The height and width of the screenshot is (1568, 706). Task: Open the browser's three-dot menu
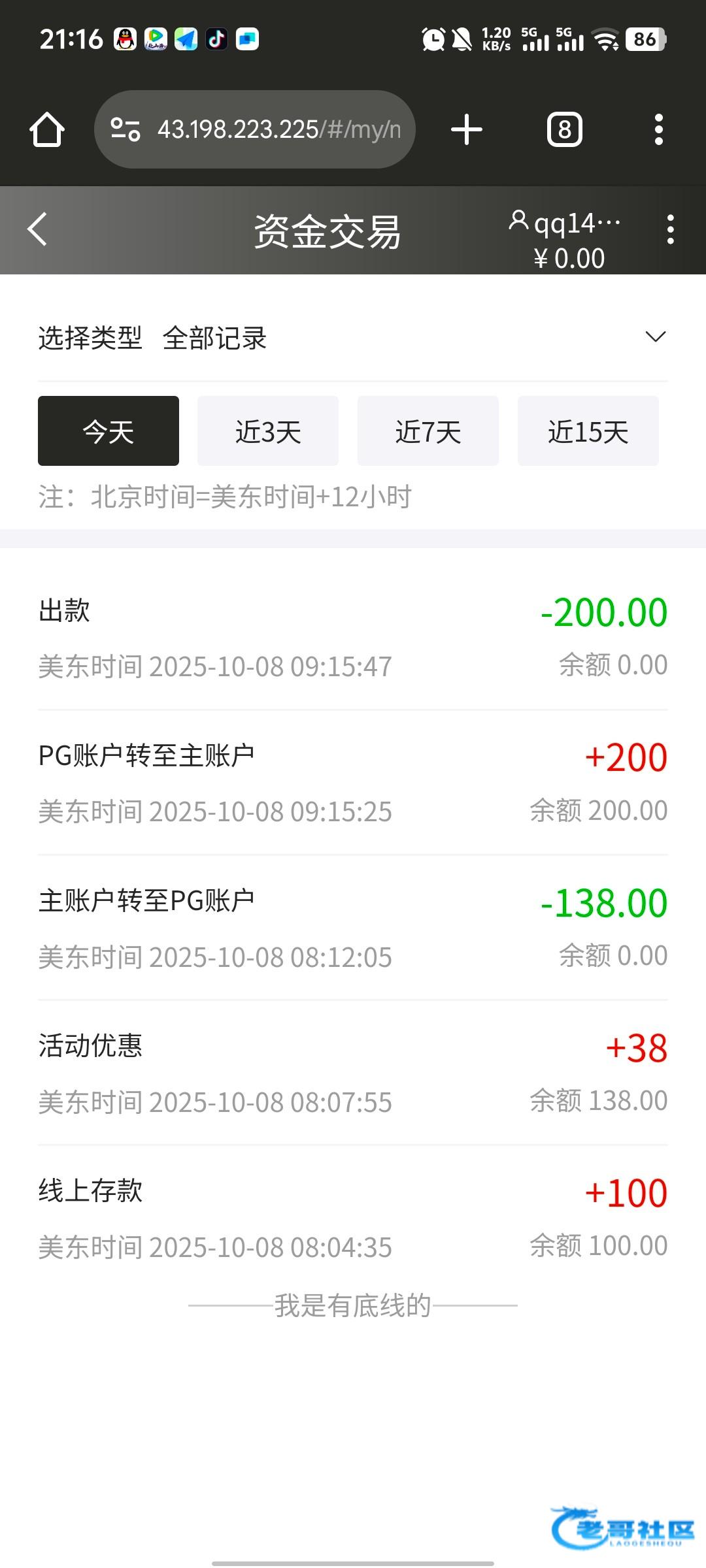[x=658, y=129]
